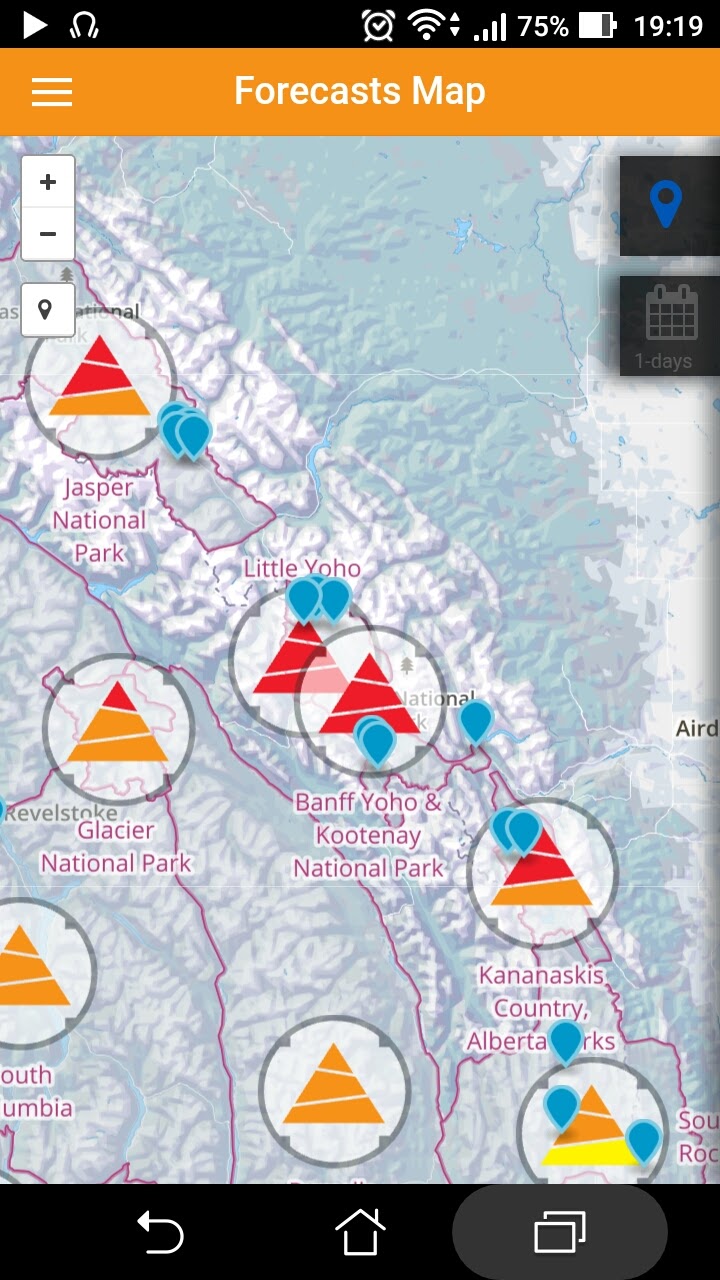720x1280 pixels.
Task: Open the 1-days calendar filter
Action: (670, 326)
